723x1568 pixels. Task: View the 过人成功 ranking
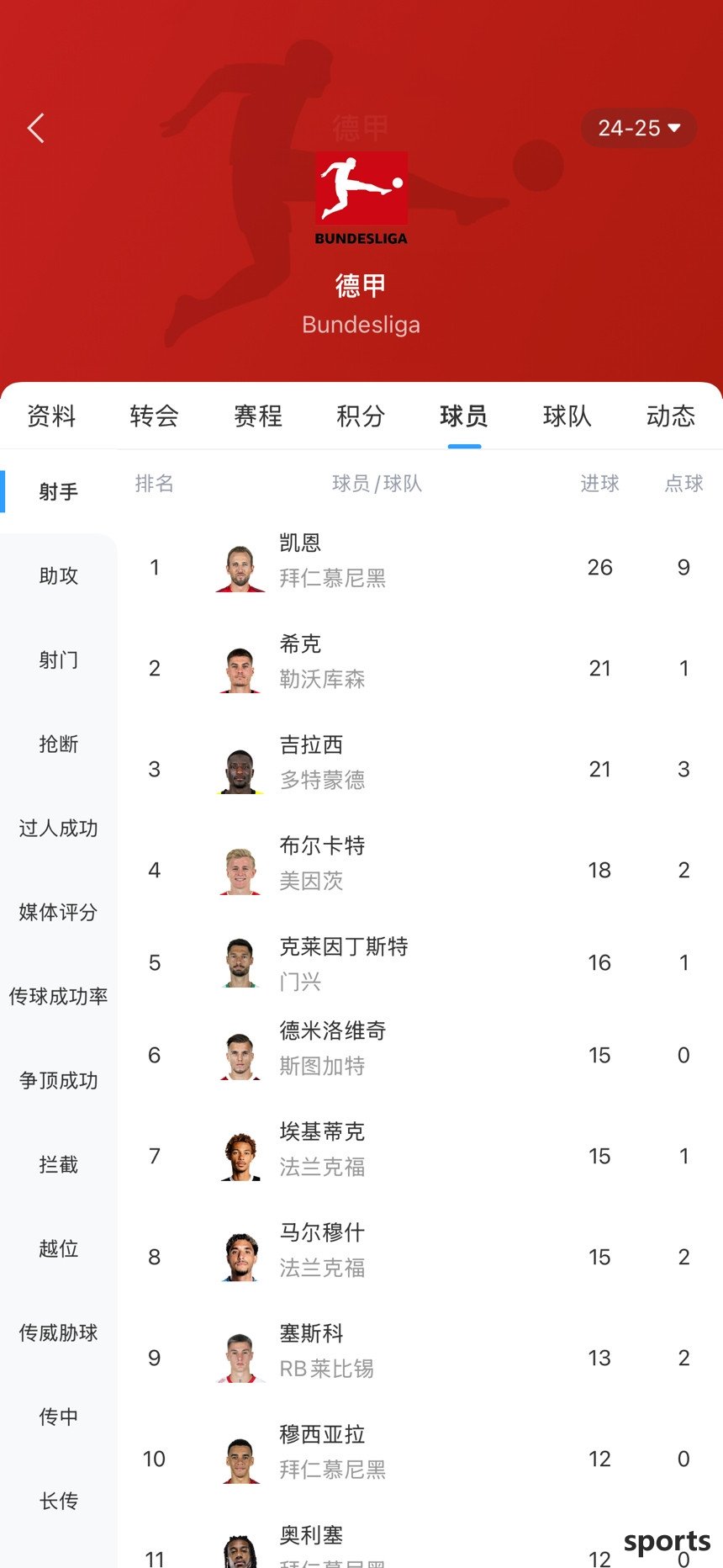(59, 828)
